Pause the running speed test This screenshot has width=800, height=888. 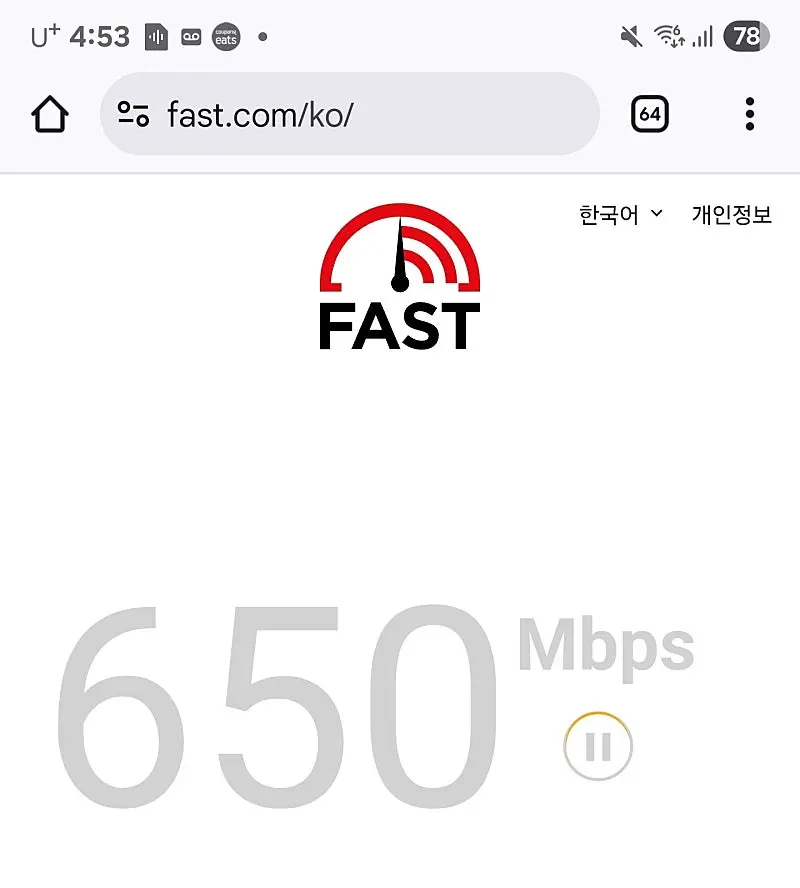[x=598, y=747]
